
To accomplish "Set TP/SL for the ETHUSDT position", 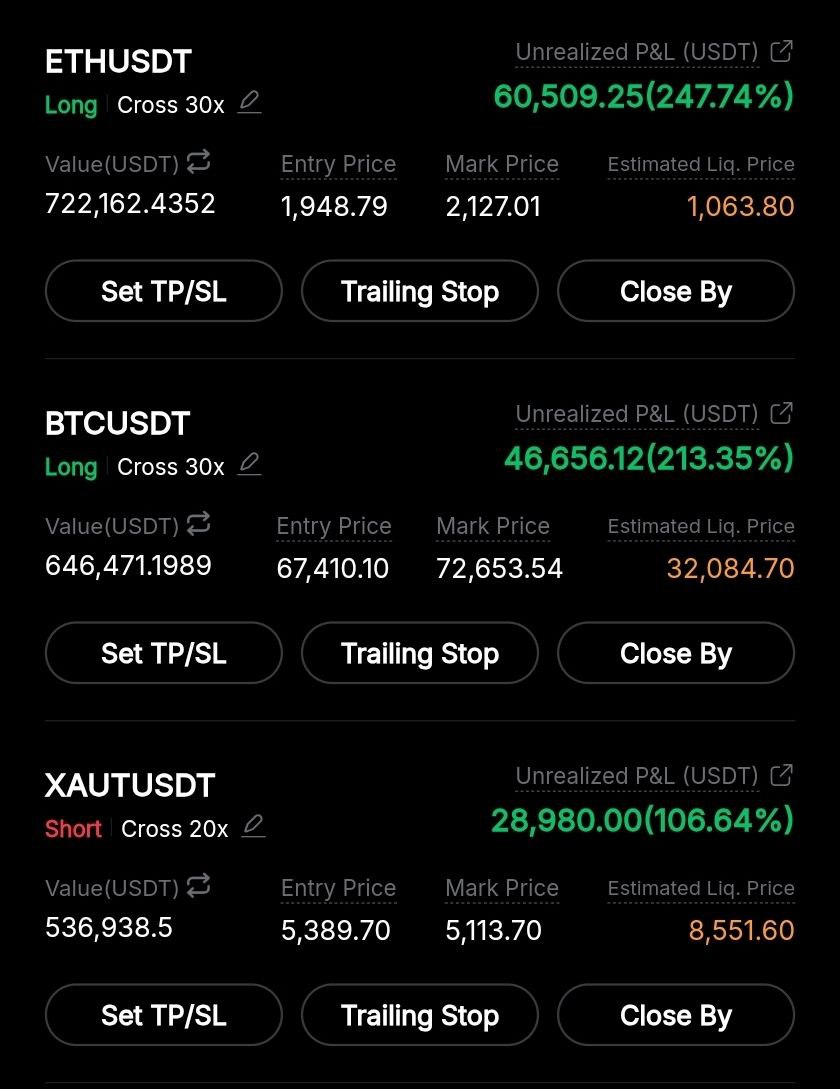I will pos(164,291).
